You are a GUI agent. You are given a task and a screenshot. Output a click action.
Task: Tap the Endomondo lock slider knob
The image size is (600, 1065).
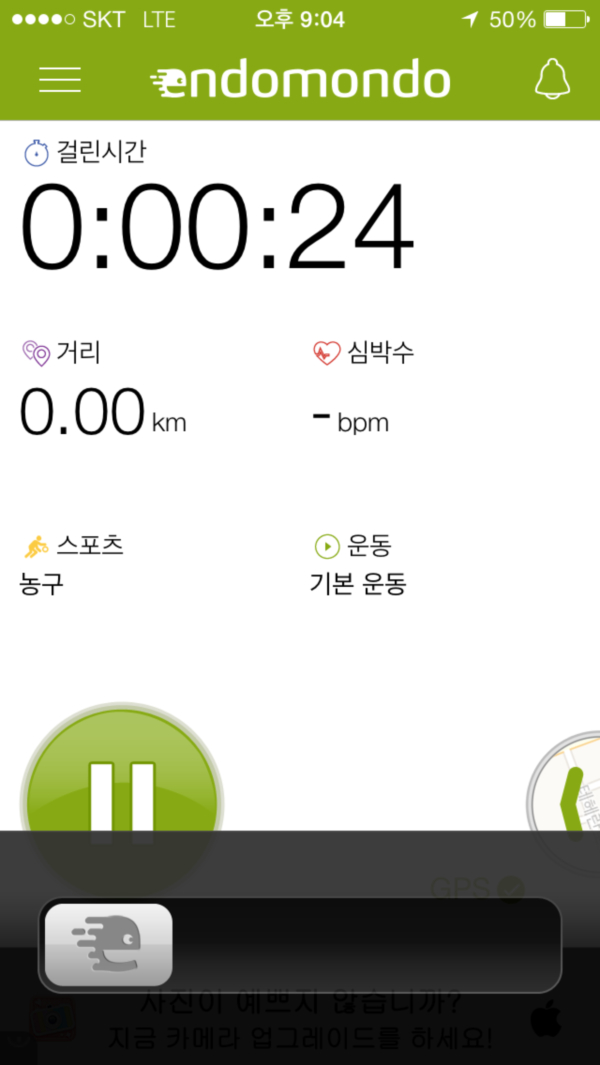109,945
